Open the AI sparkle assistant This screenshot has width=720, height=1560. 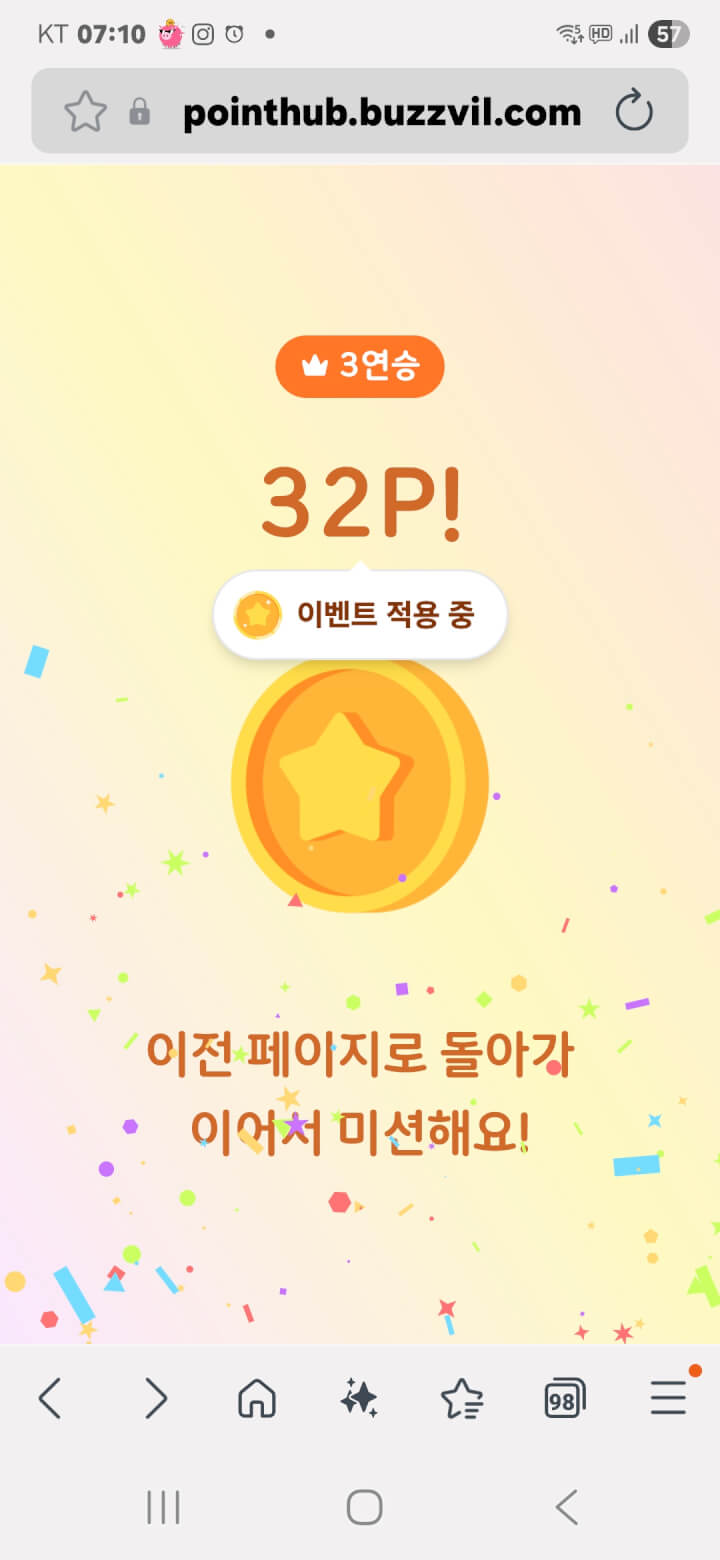[x=359, y=1397]
